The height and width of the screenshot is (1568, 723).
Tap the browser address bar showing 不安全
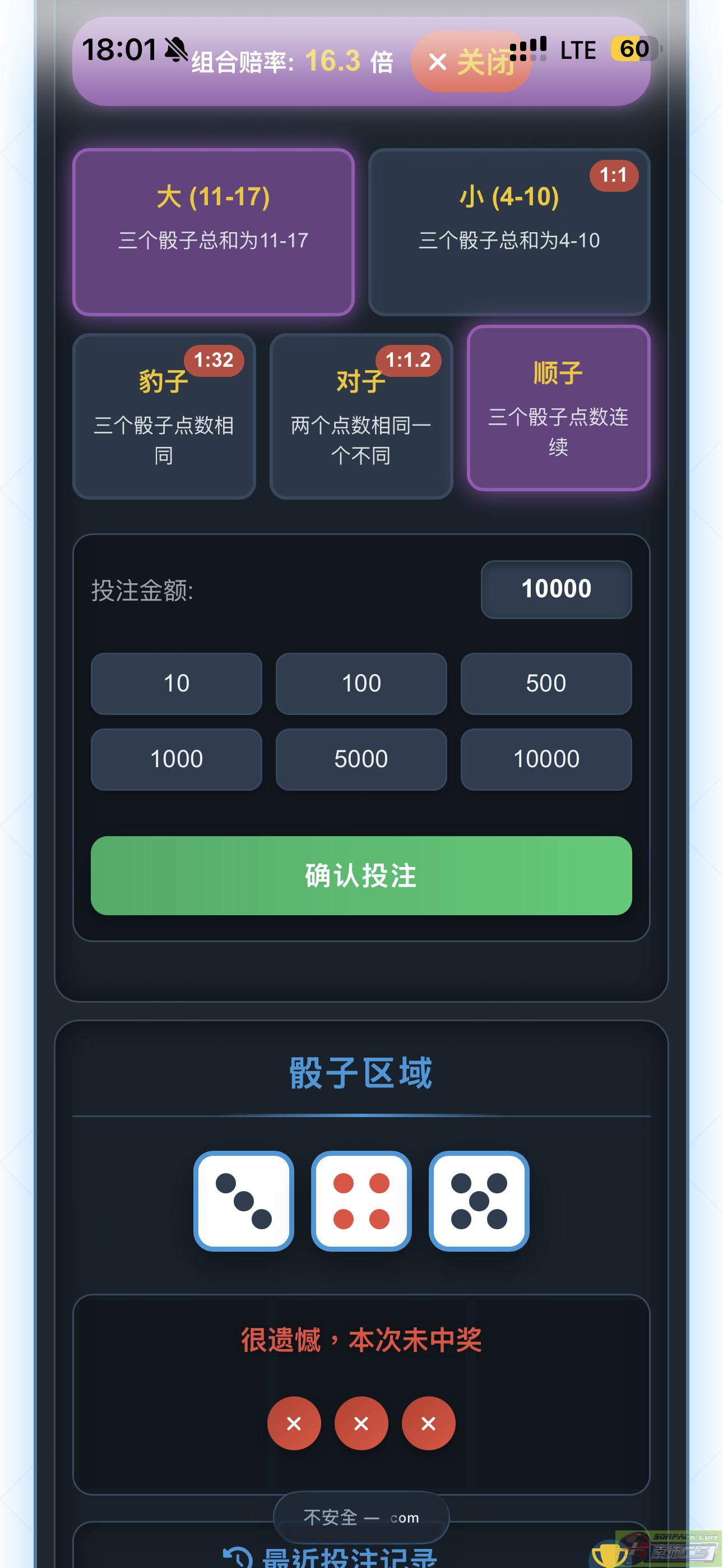361,1518
